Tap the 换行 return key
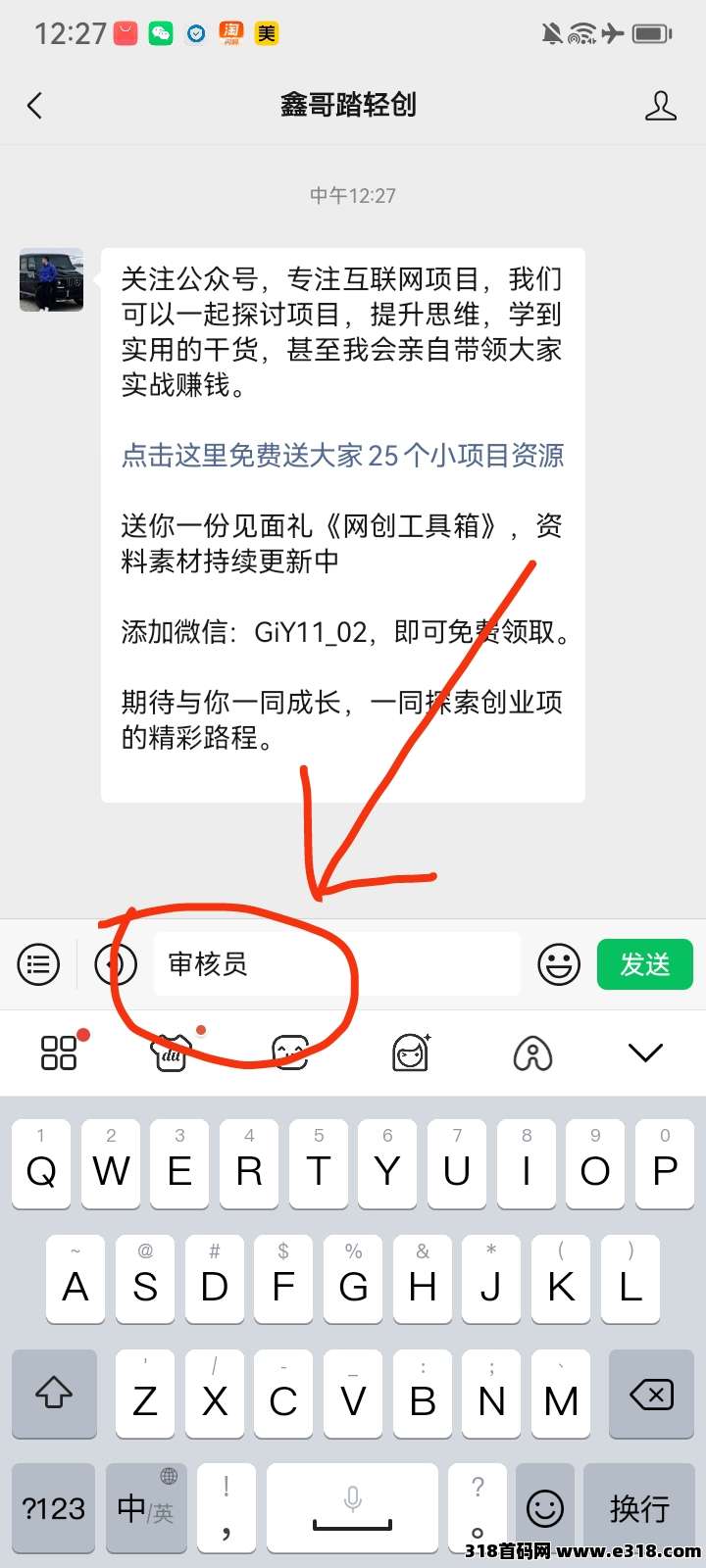 tap(638, 1509)
